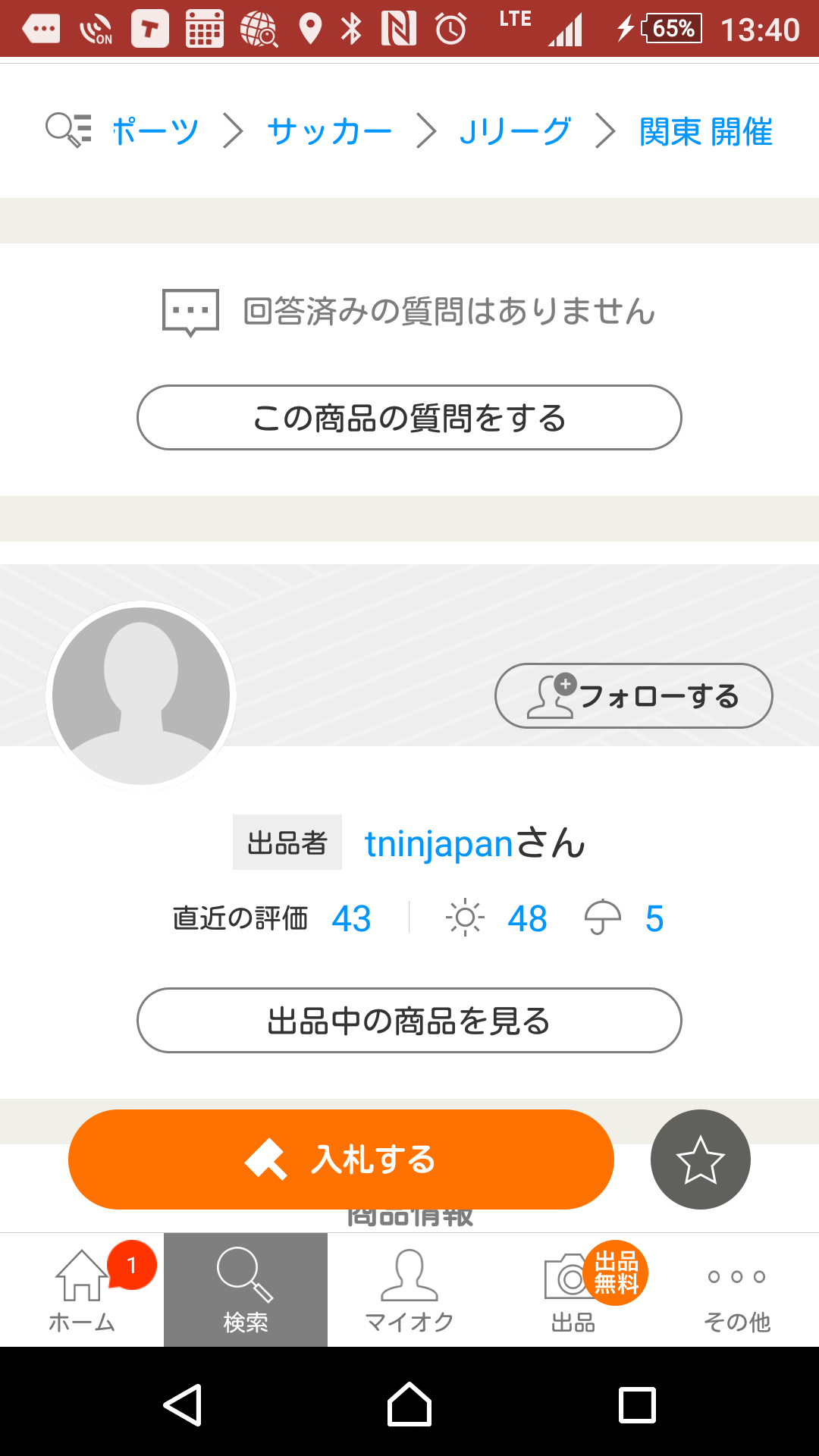Open seller tninjapan's profile link
This screenshot has width=819, height=1456.
coord(439,844)
